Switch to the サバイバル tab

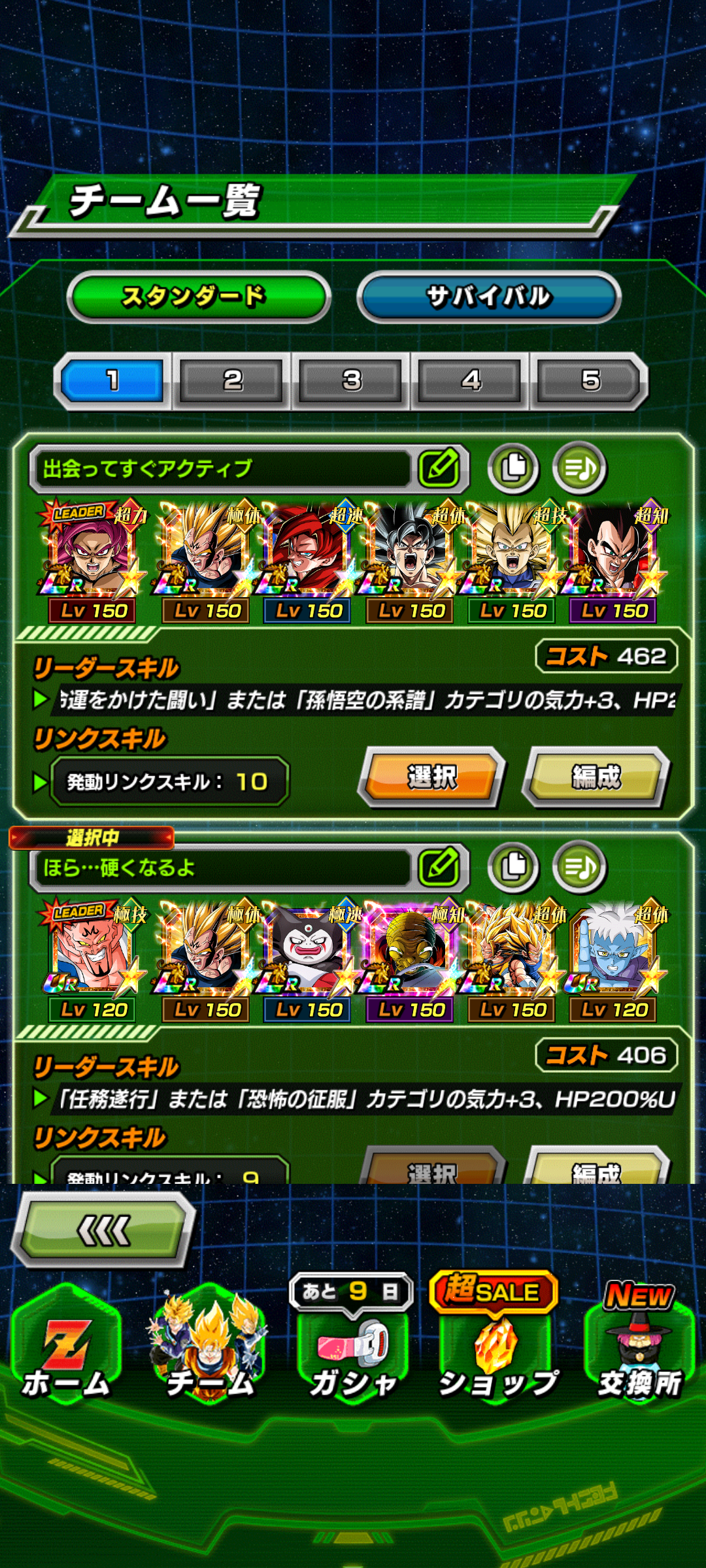pyautogui.click(x=488, y=297)
